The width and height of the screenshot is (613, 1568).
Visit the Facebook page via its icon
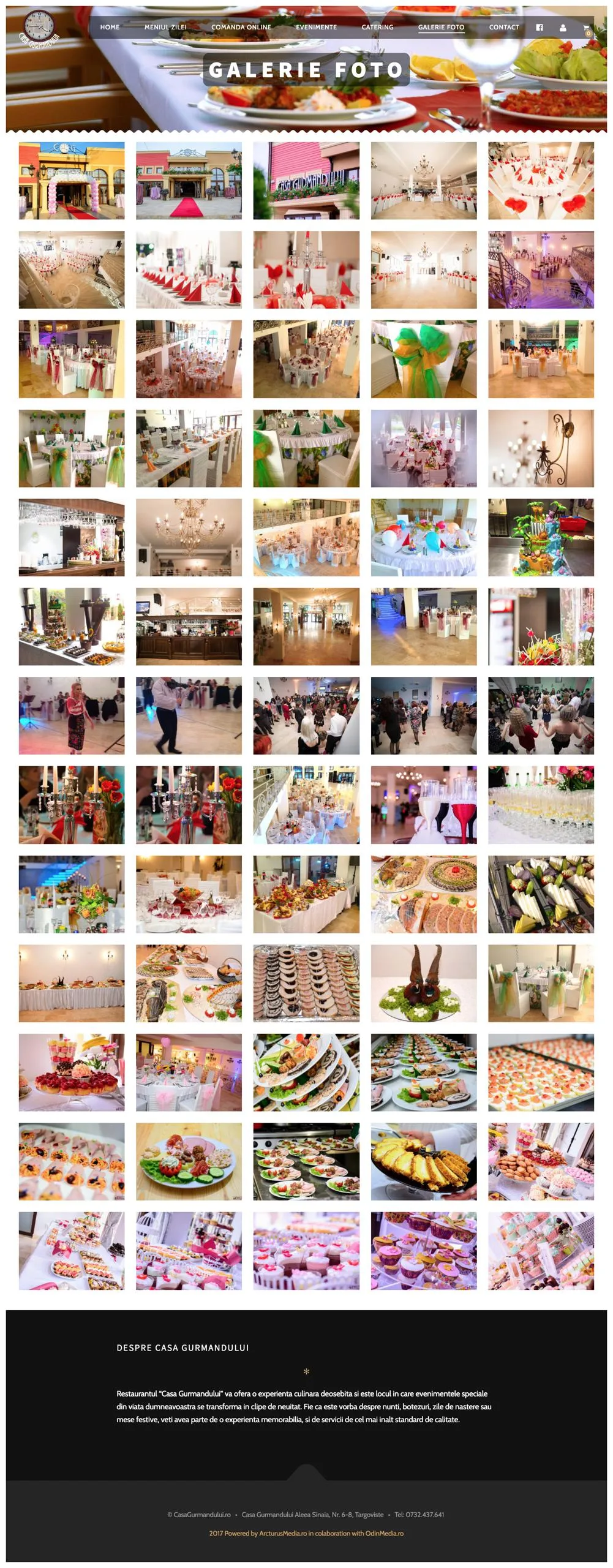click(540, 28)
